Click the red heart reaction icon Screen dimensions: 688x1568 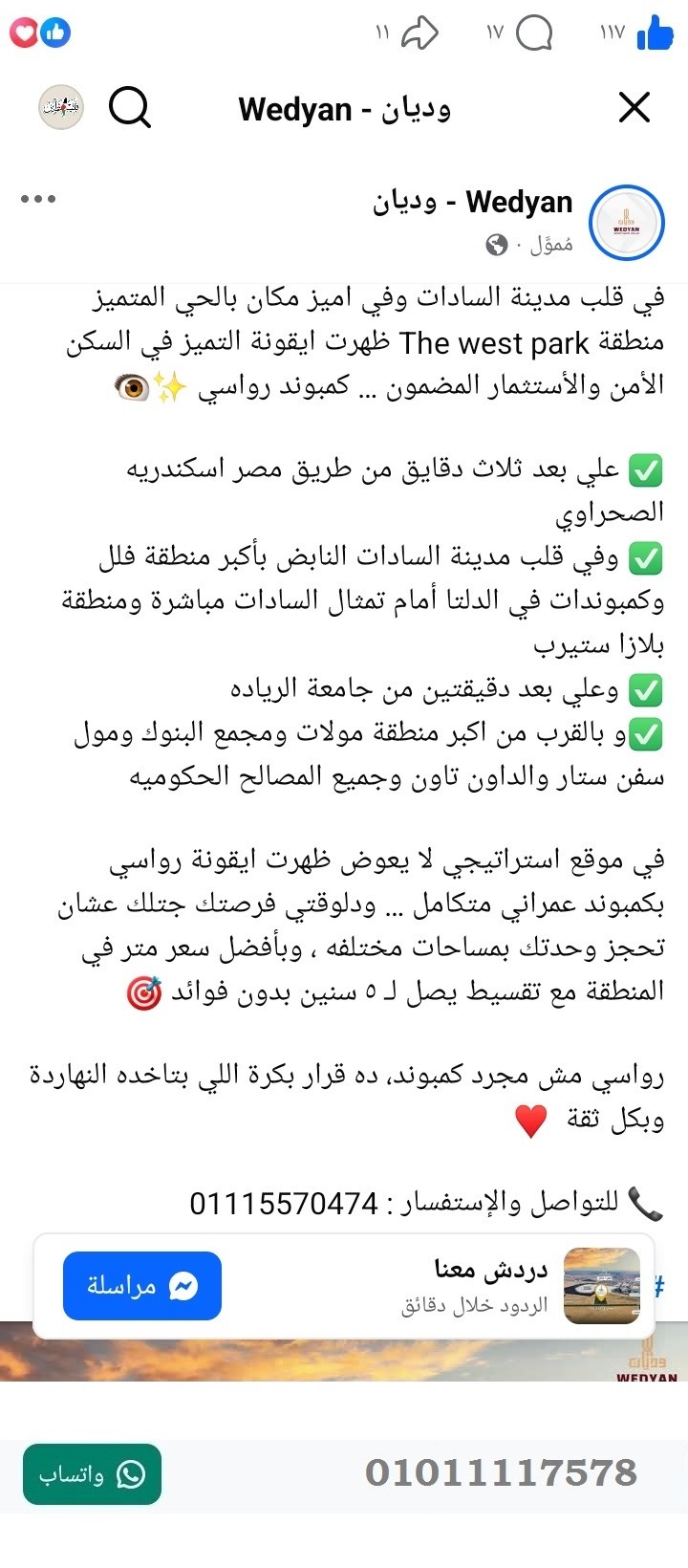tap(25, 32)
